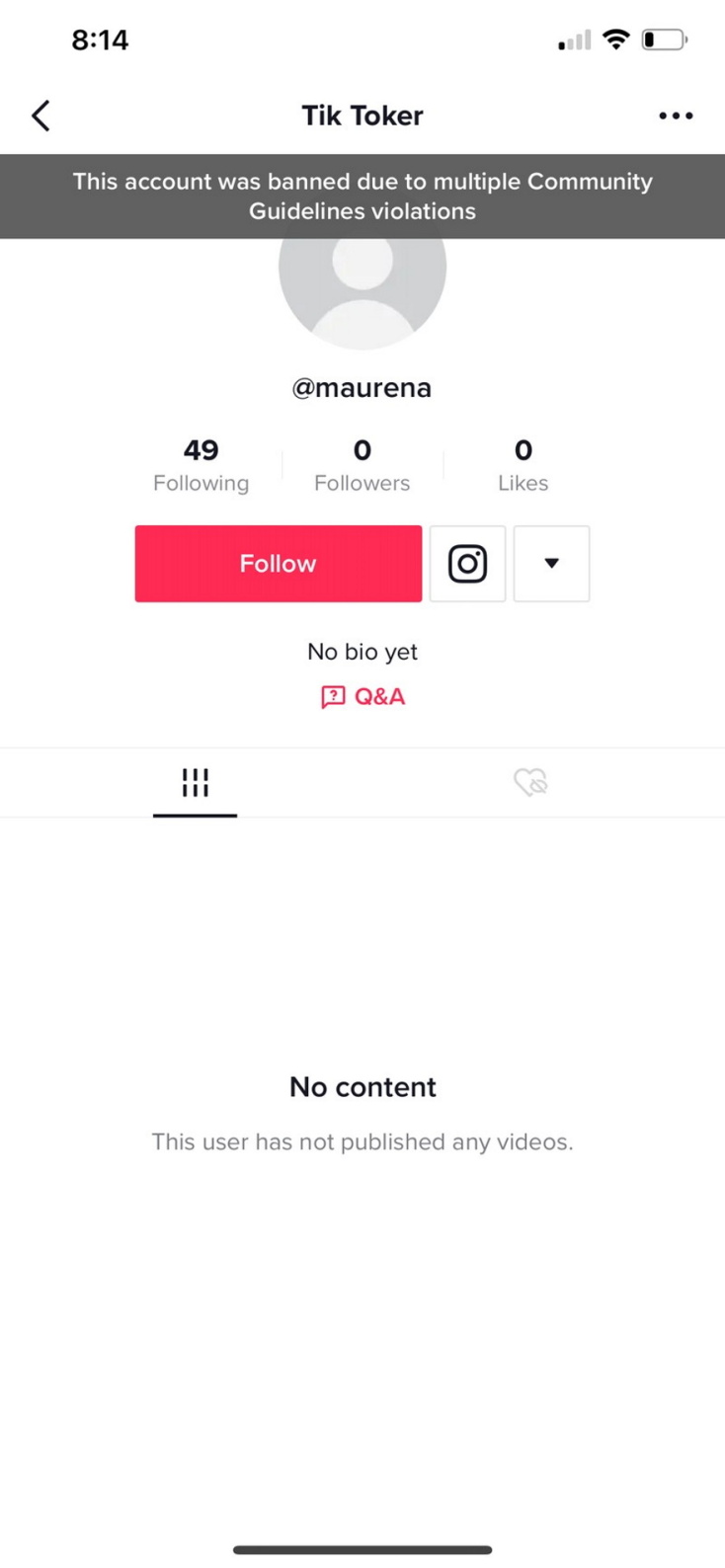View the 49 Following list
This screenshot has width=725, height=1568.
[x=201, y=465]
